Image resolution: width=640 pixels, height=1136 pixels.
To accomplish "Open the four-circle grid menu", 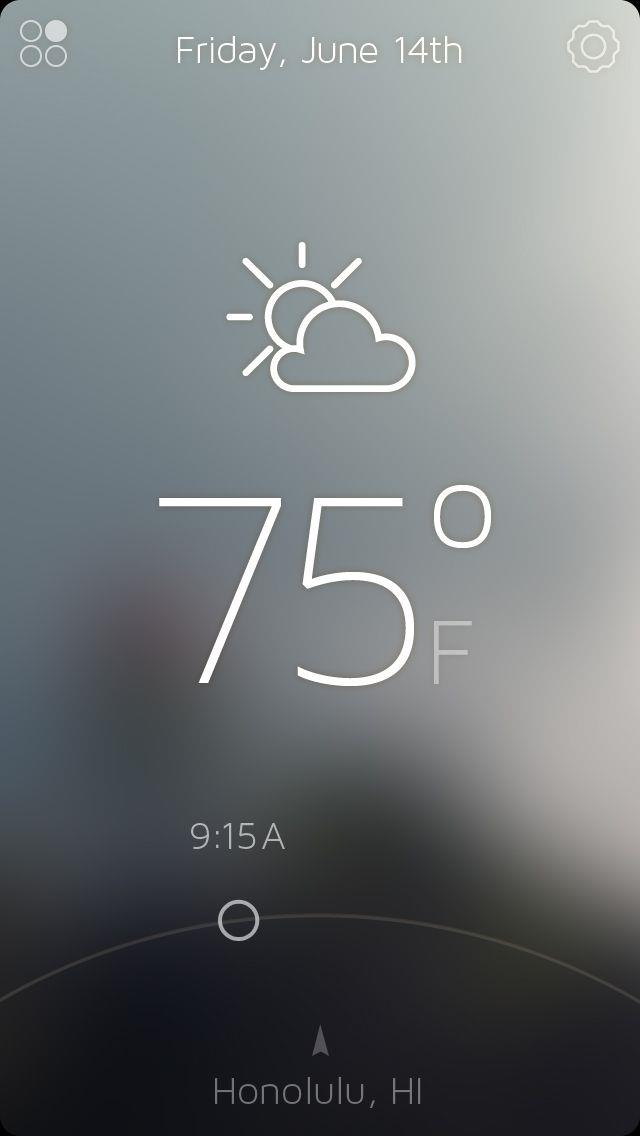I will [44, 44].
